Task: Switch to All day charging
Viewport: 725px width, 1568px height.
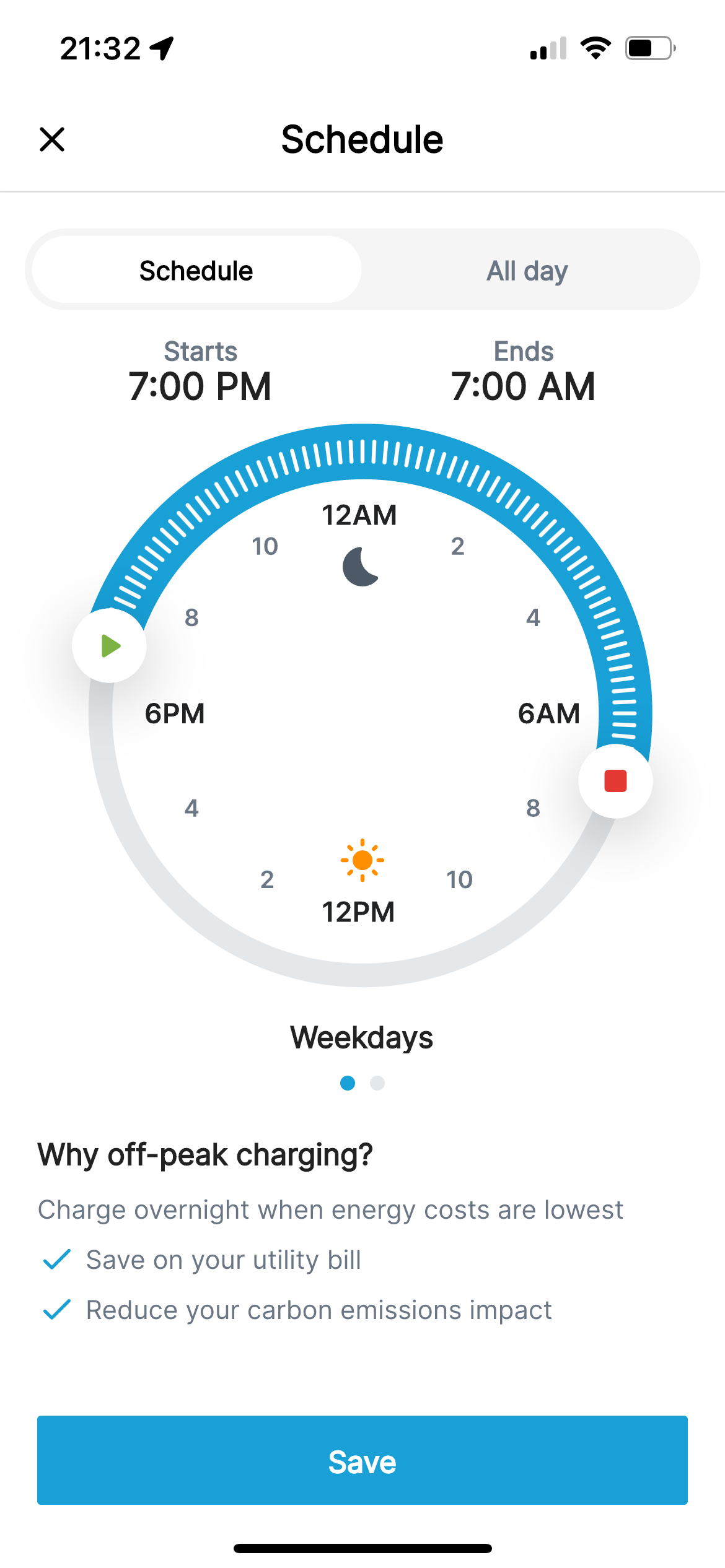Action: click(527, 270)
